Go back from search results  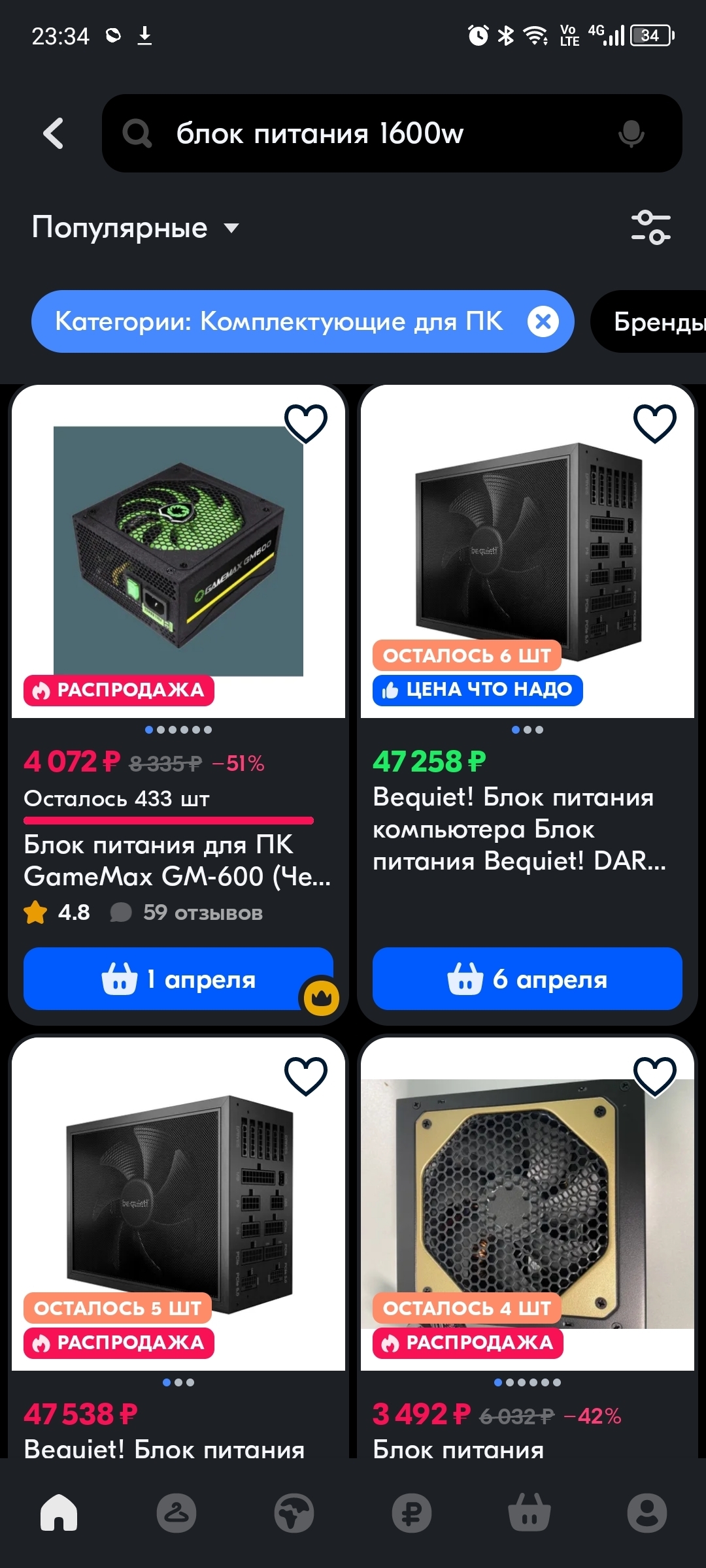coord(54,134)
